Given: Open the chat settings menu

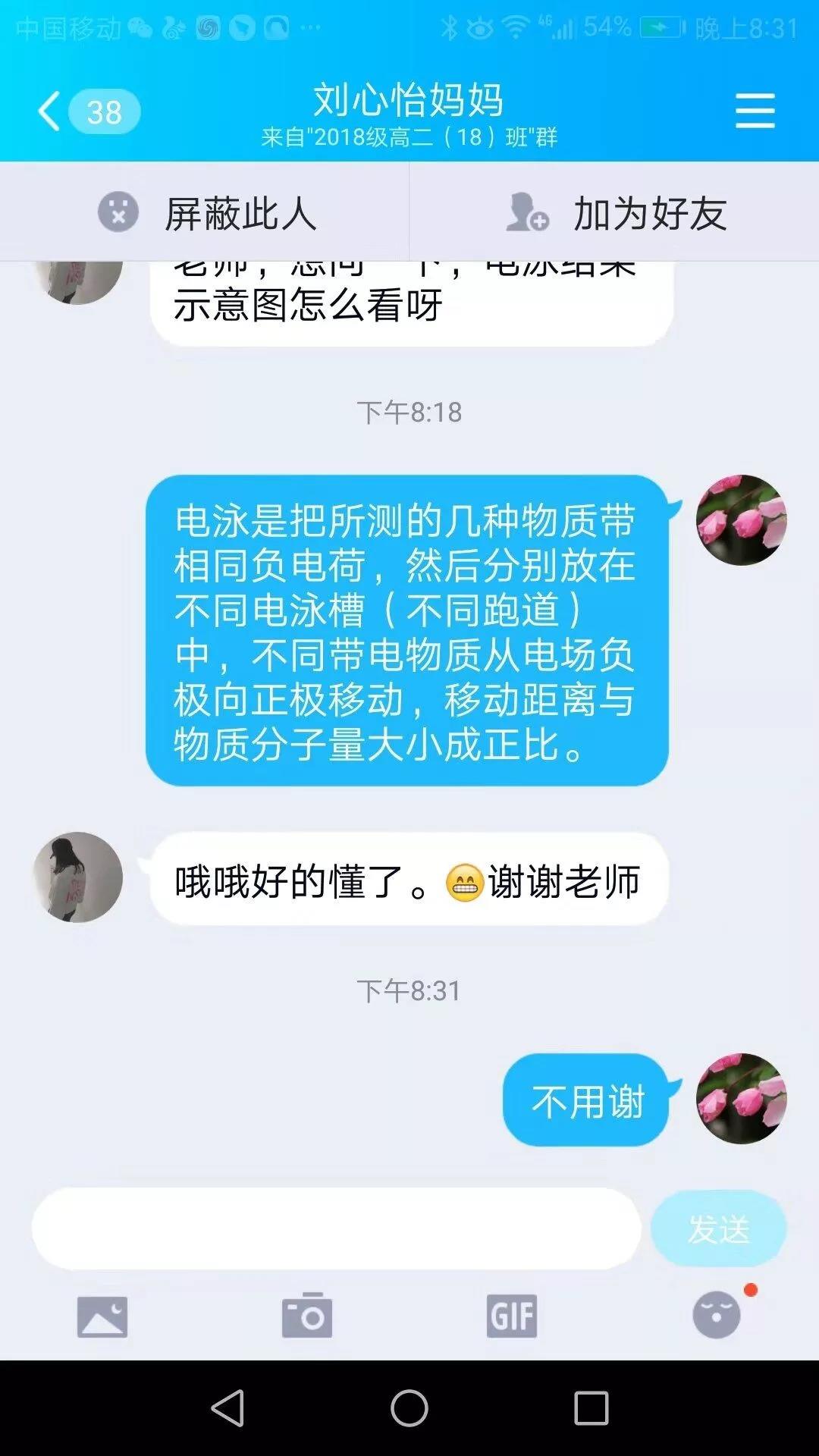Looking at the screenshot, I should (x=755, y=111).
